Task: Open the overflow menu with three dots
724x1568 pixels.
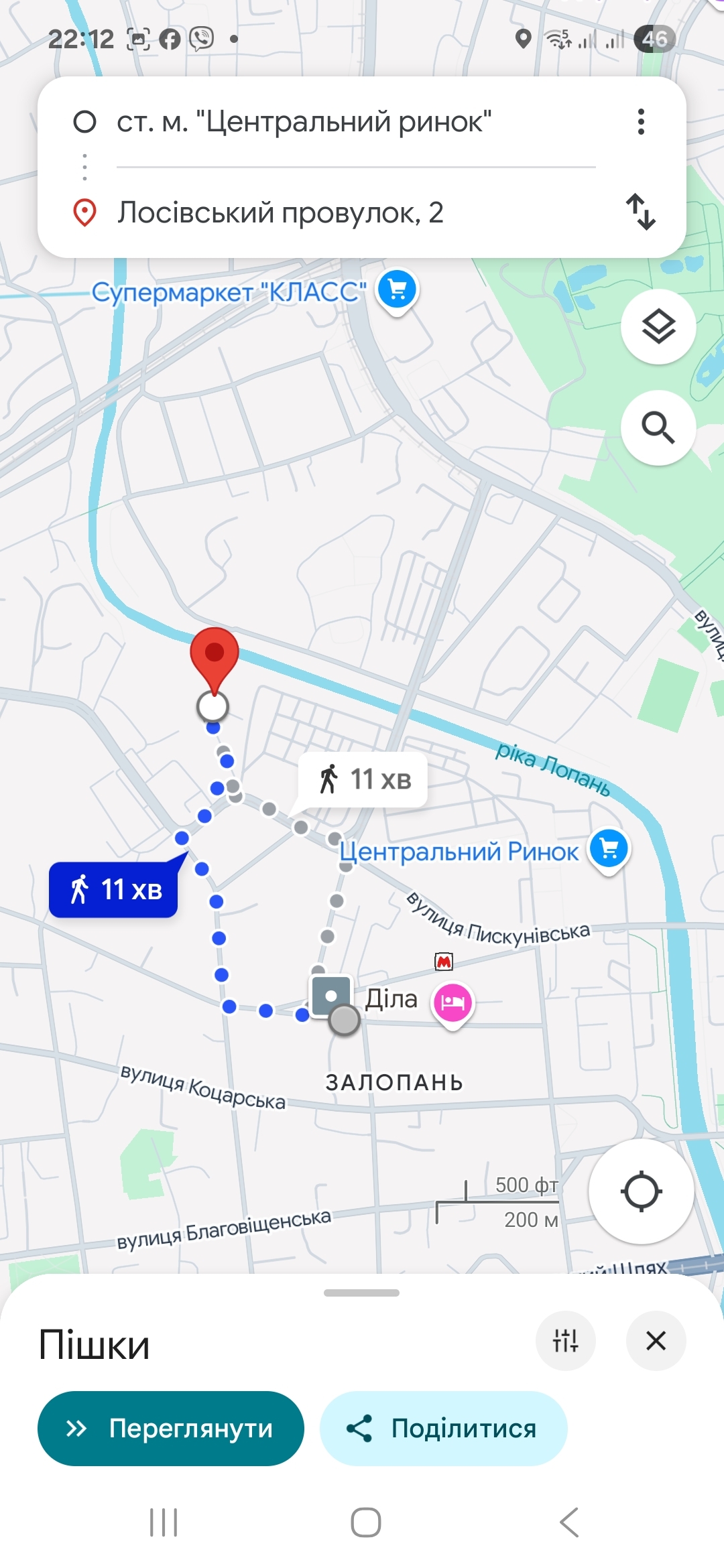Action: point(641,122)
